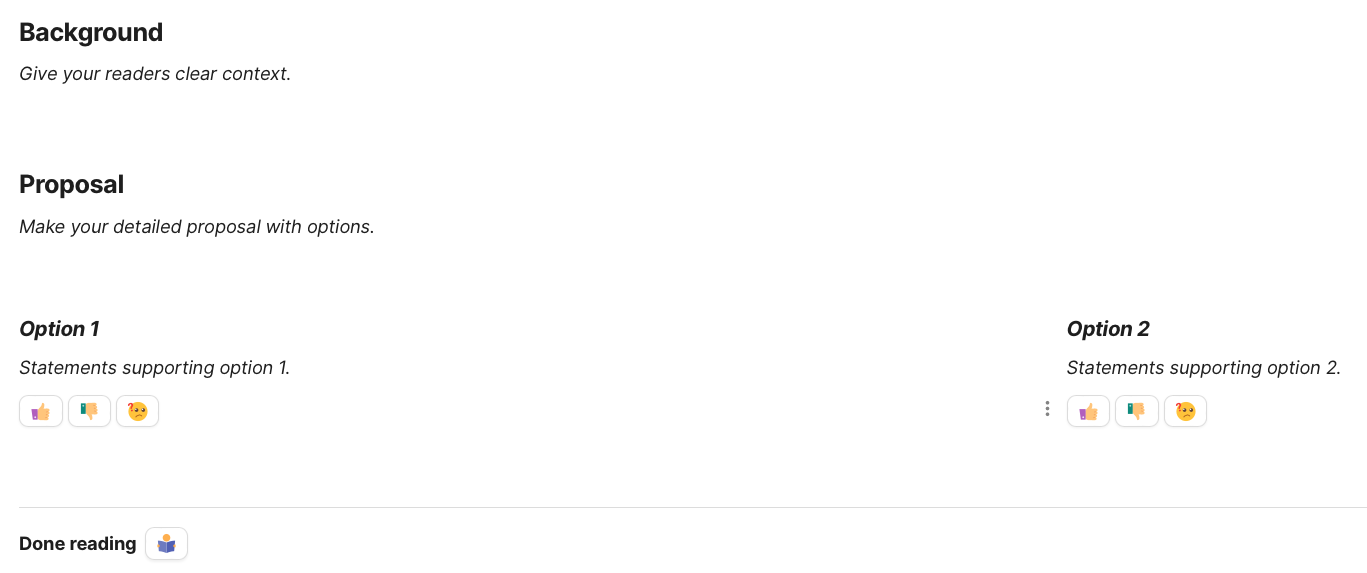Give thumbs up to Option 2
The height and width of the screenshot is (573, 1367).
1088,411
